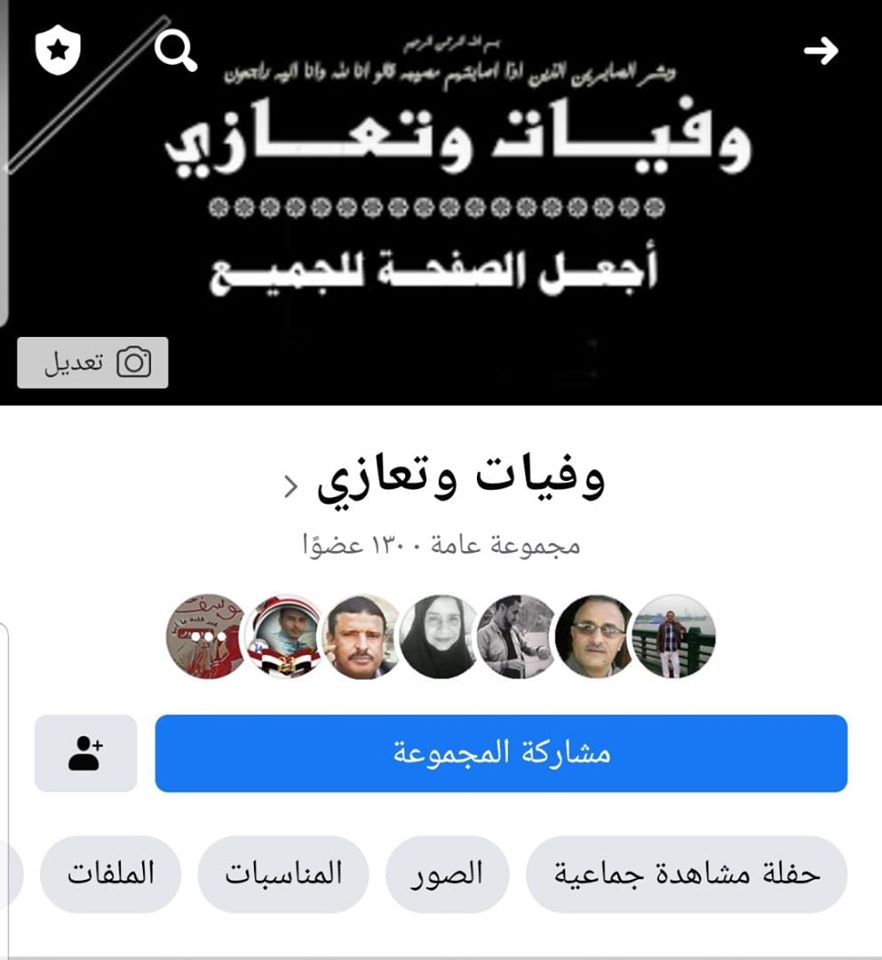882x960 pixels.
Task: Show group files via الملفات chip
Action: (111, 874)
